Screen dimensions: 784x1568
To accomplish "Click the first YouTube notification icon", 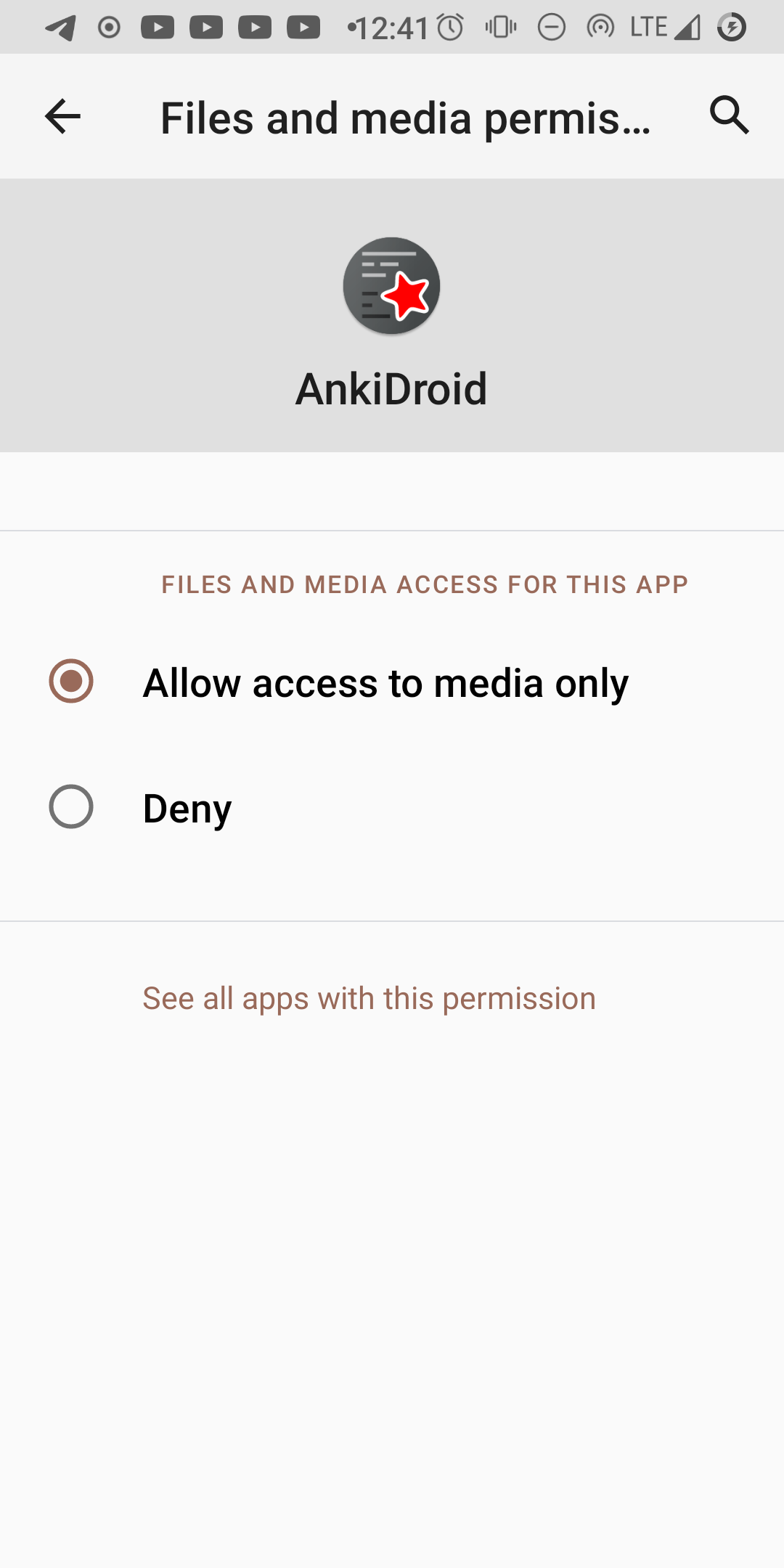I will tap(160, 27).
